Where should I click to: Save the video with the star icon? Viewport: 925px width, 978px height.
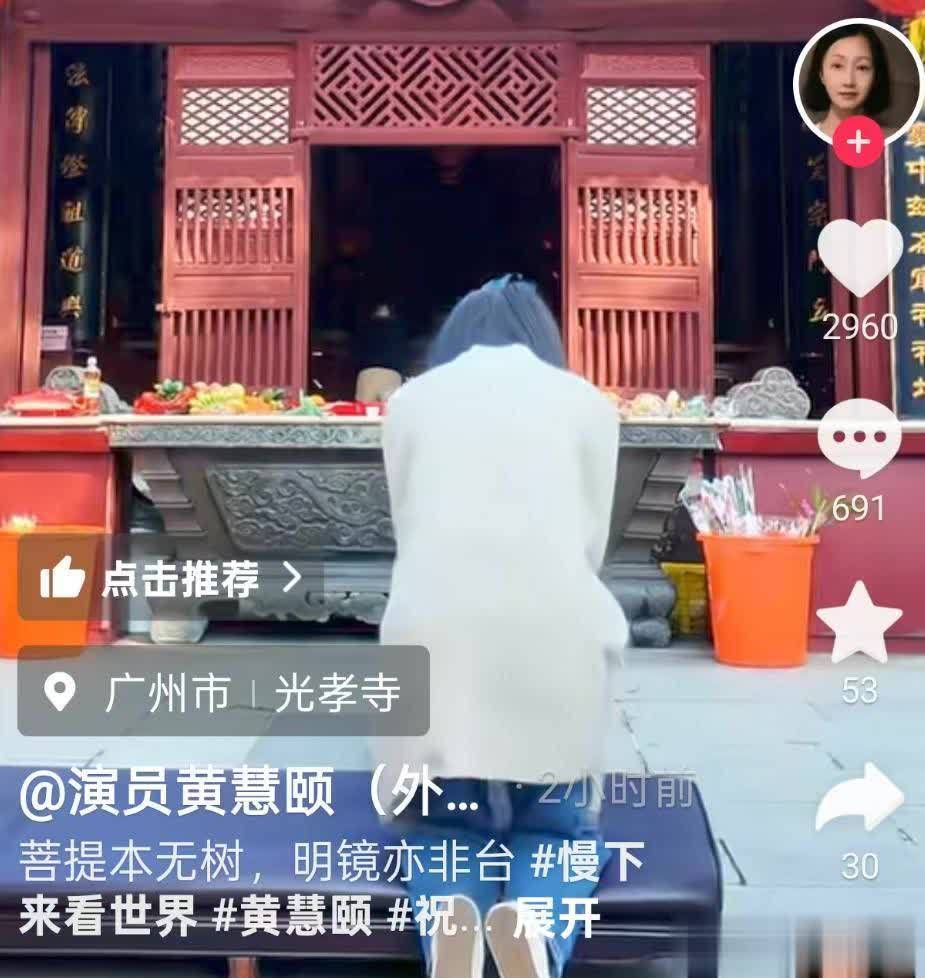(859, 623)
